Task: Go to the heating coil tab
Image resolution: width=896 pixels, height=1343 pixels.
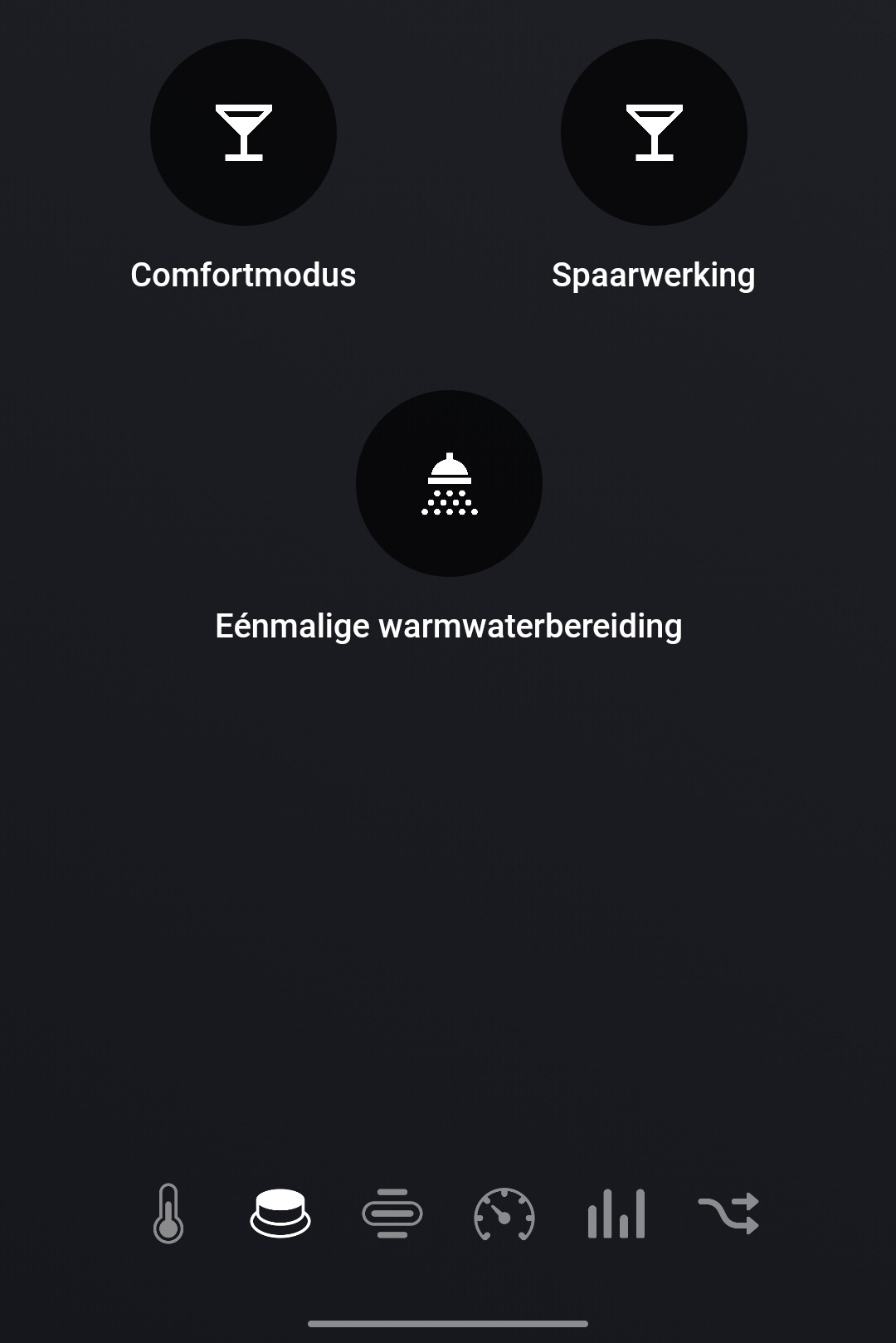Action: pyautogui.click(x=392, y=1213)
